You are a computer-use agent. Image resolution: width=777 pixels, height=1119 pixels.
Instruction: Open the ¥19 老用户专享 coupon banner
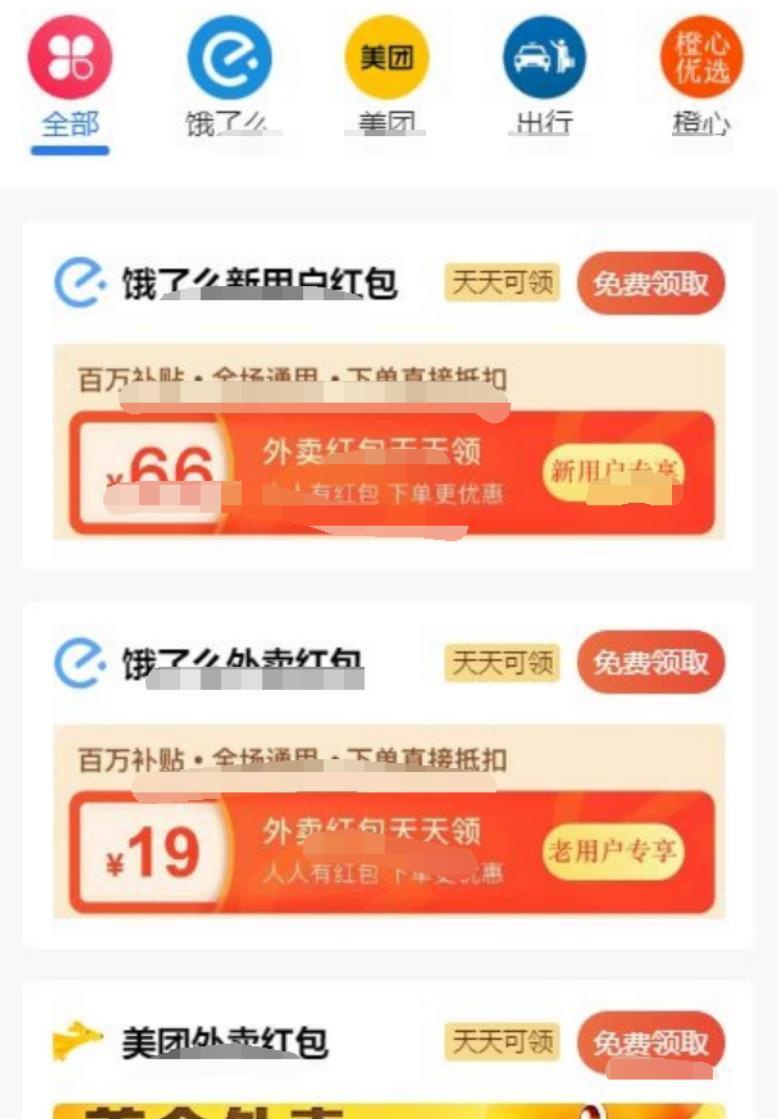(392, 852)
